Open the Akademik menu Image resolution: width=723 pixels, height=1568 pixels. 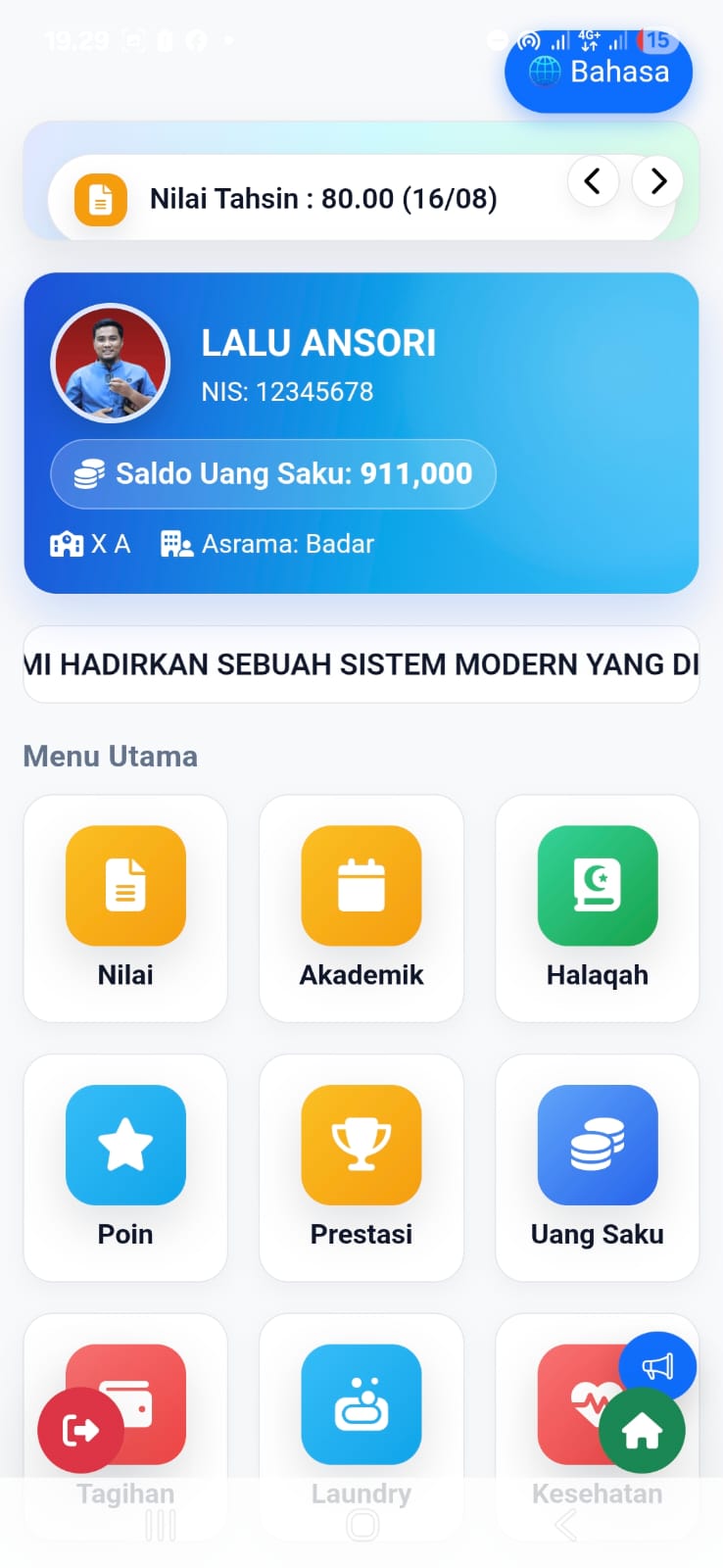[x=361, y=906]
